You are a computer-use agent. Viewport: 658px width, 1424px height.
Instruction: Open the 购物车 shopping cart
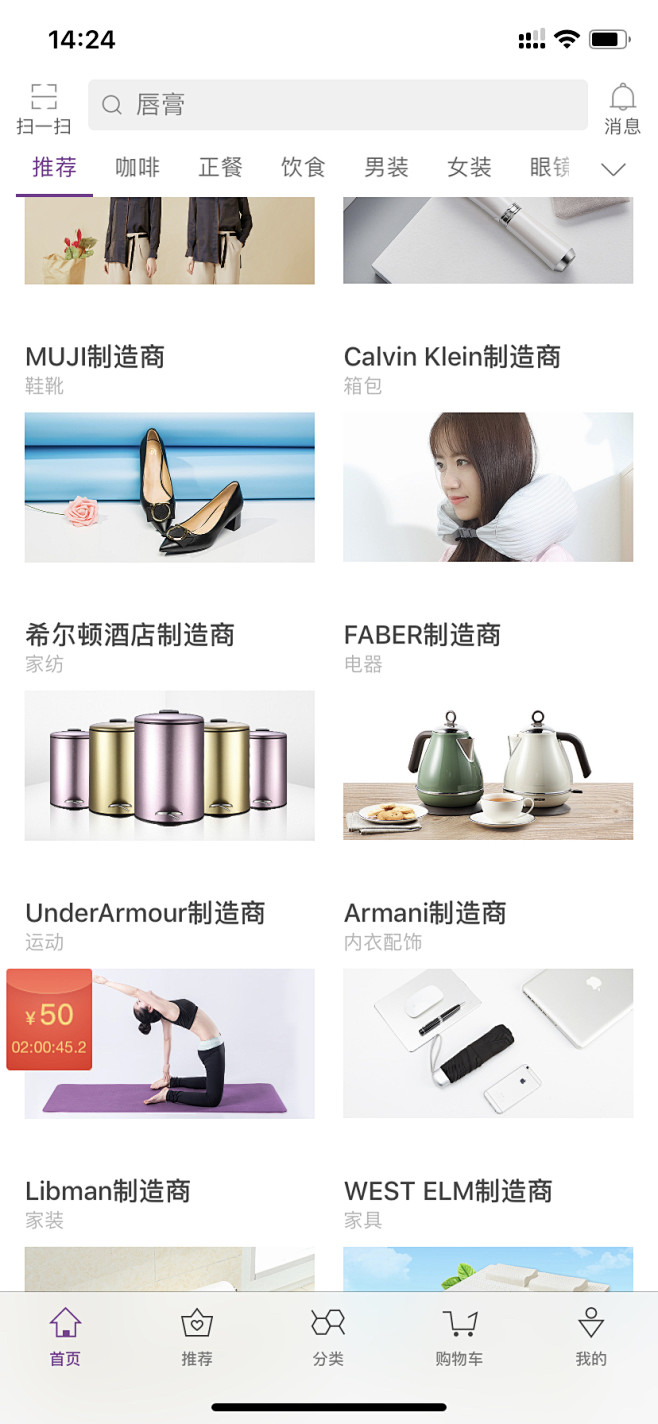point(459,1337)
